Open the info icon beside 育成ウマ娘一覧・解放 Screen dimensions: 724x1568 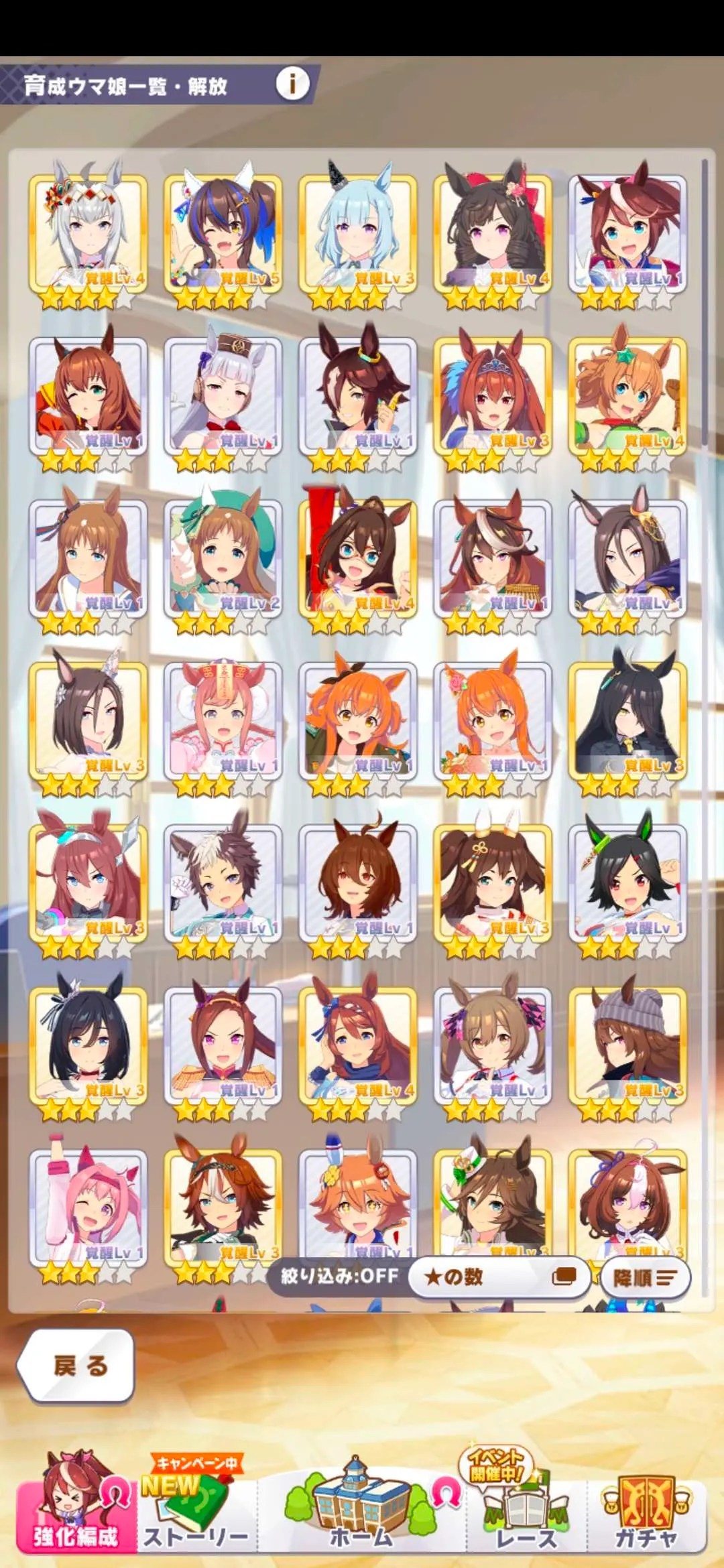[292, 84]
